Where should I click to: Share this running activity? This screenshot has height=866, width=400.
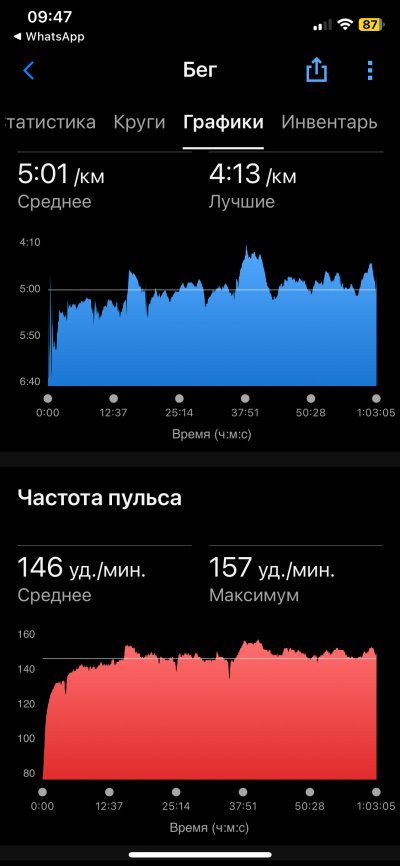coord(317,71)
